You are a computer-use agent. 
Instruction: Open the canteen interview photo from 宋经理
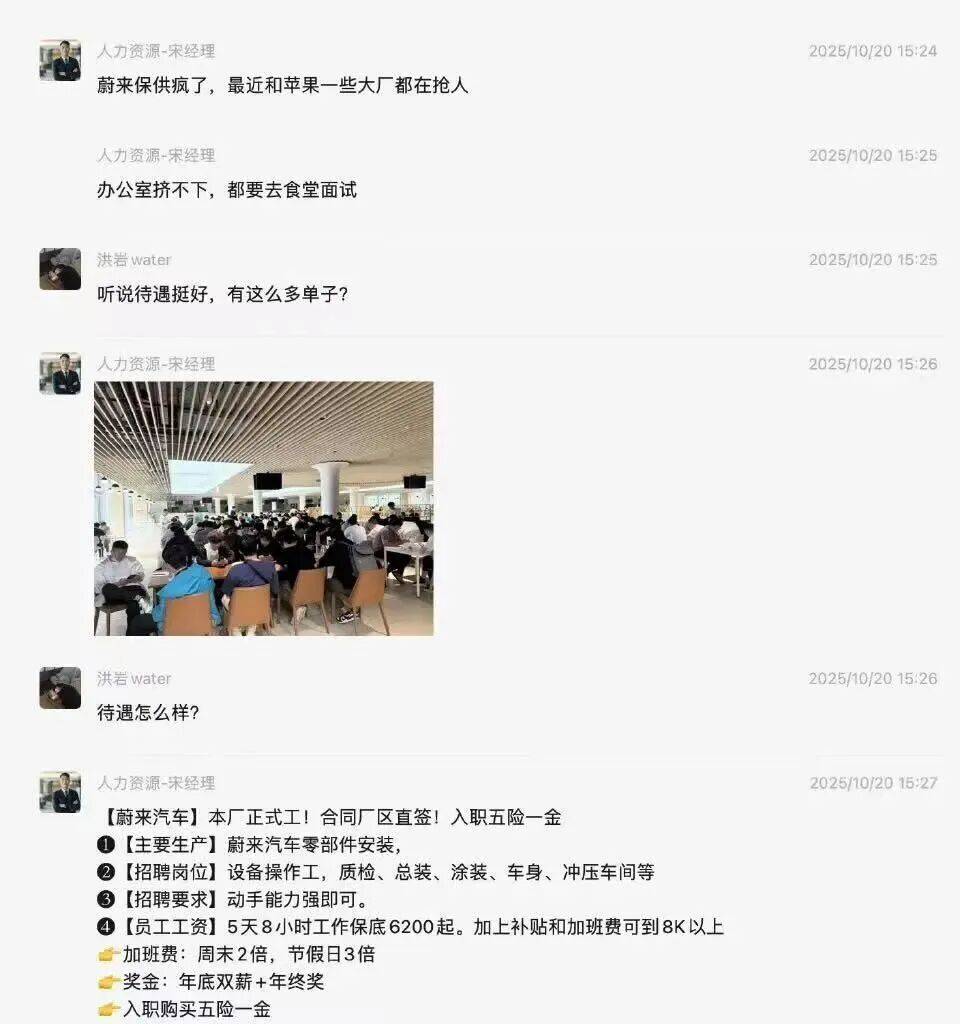point(264,508)
